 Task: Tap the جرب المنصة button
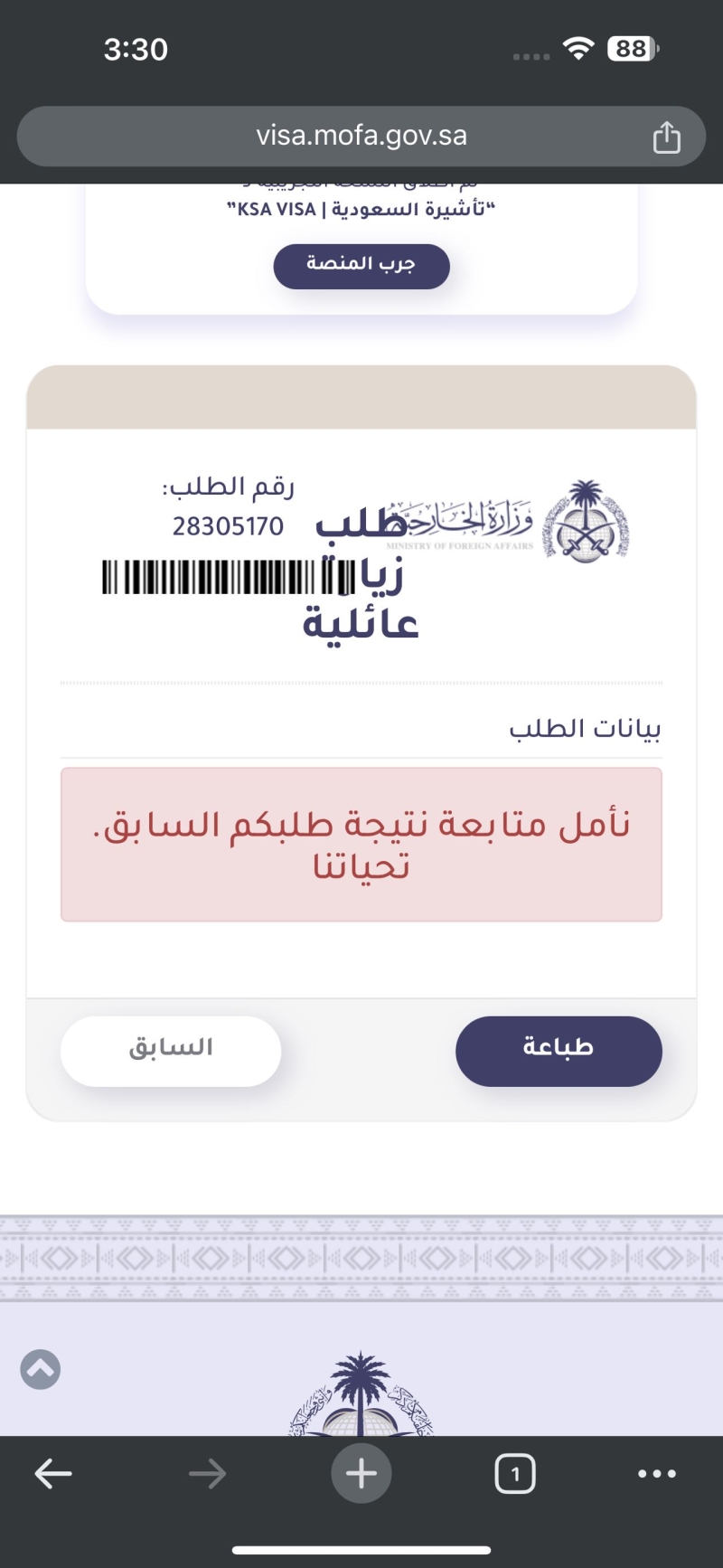point(361,266)
